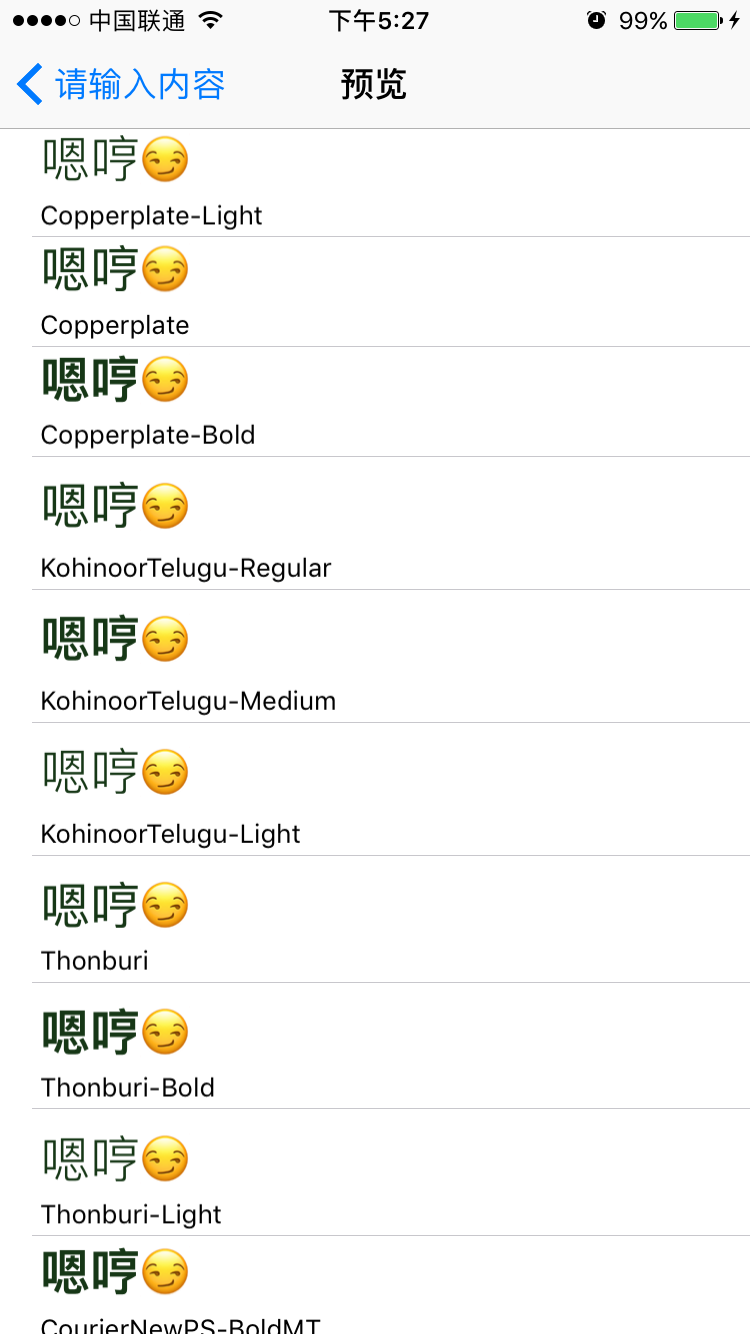Select the CourierNewPS-BoldMT row
This screenshot has height=1334, width=750.
tap(375, 1288)
